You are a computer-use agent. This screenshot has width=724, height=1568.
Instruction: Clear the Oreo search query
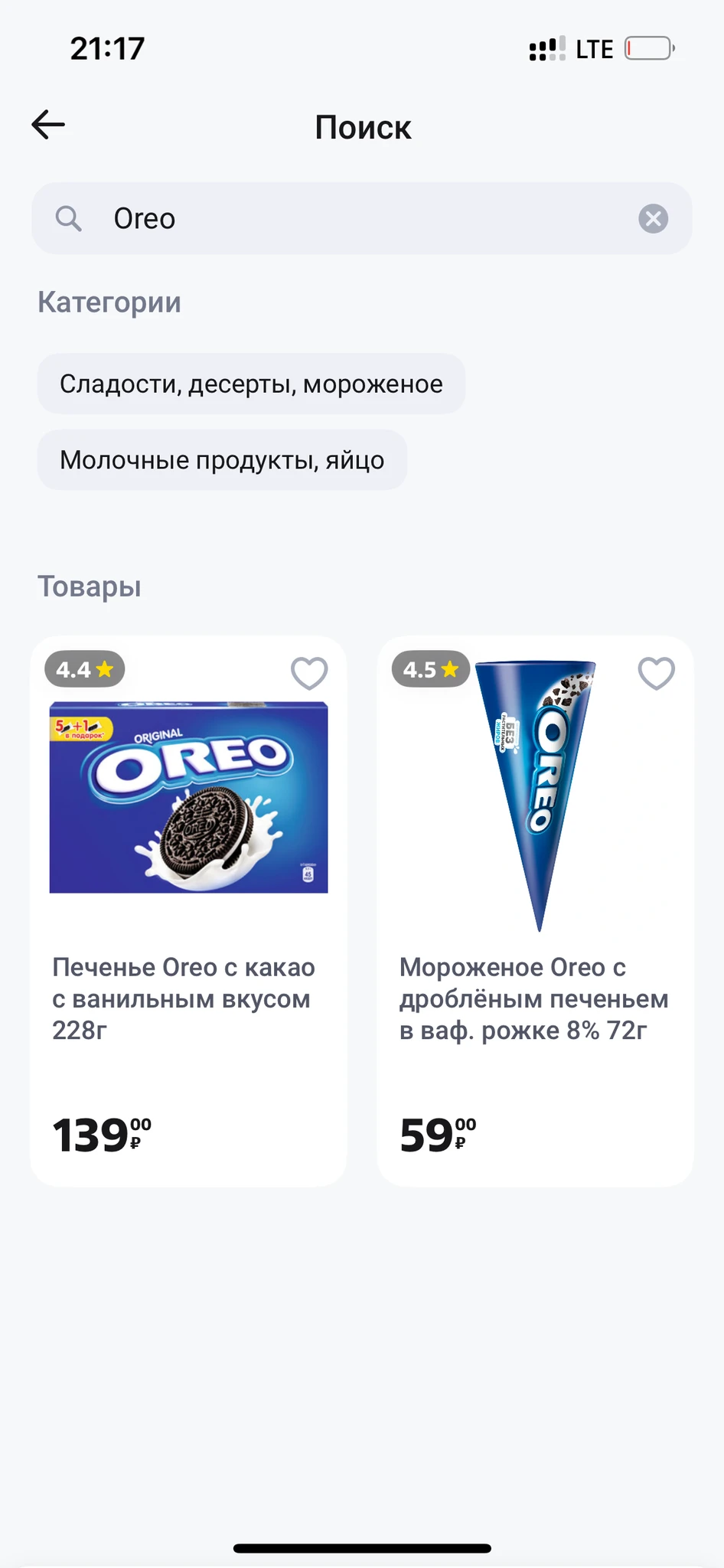653,219
